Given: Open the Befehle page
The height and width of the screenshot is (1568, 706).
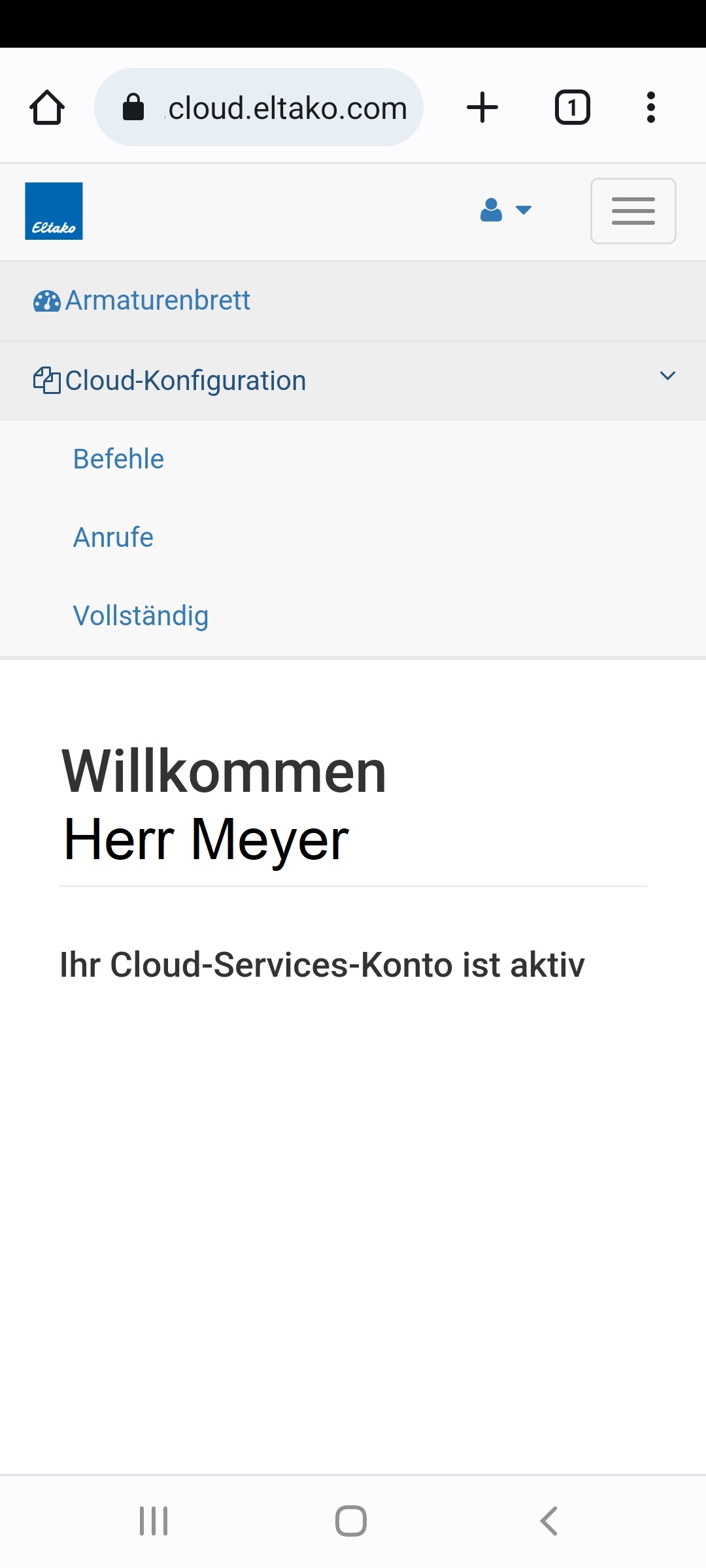Looking at the screenshot, I should coord(118,459).
